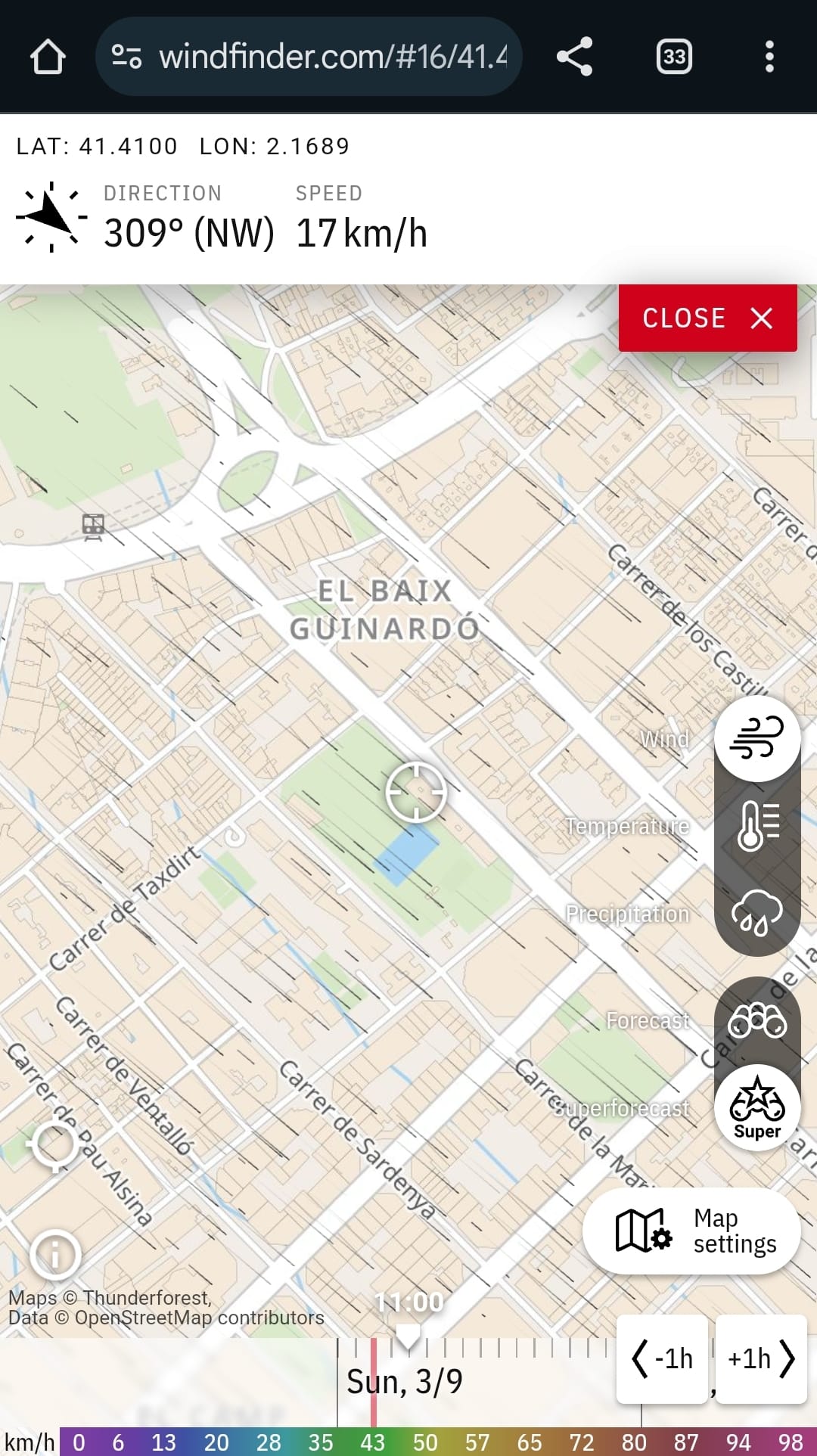Choose the Forecast model
The height and width of the screenshot is (1456, 817).
click(757, 1020)
